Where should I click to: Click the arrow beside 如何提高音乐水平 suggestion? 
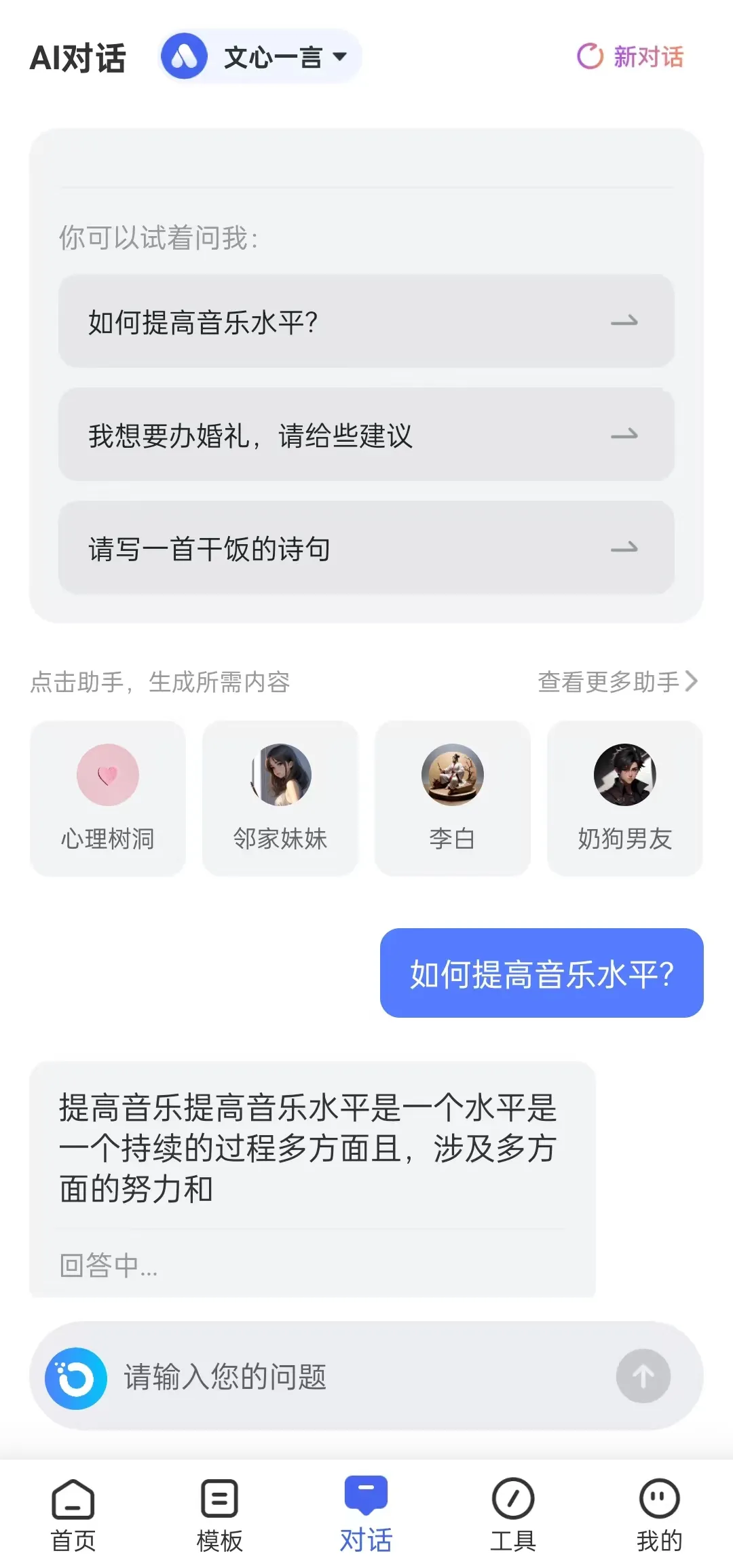[625, 322]
